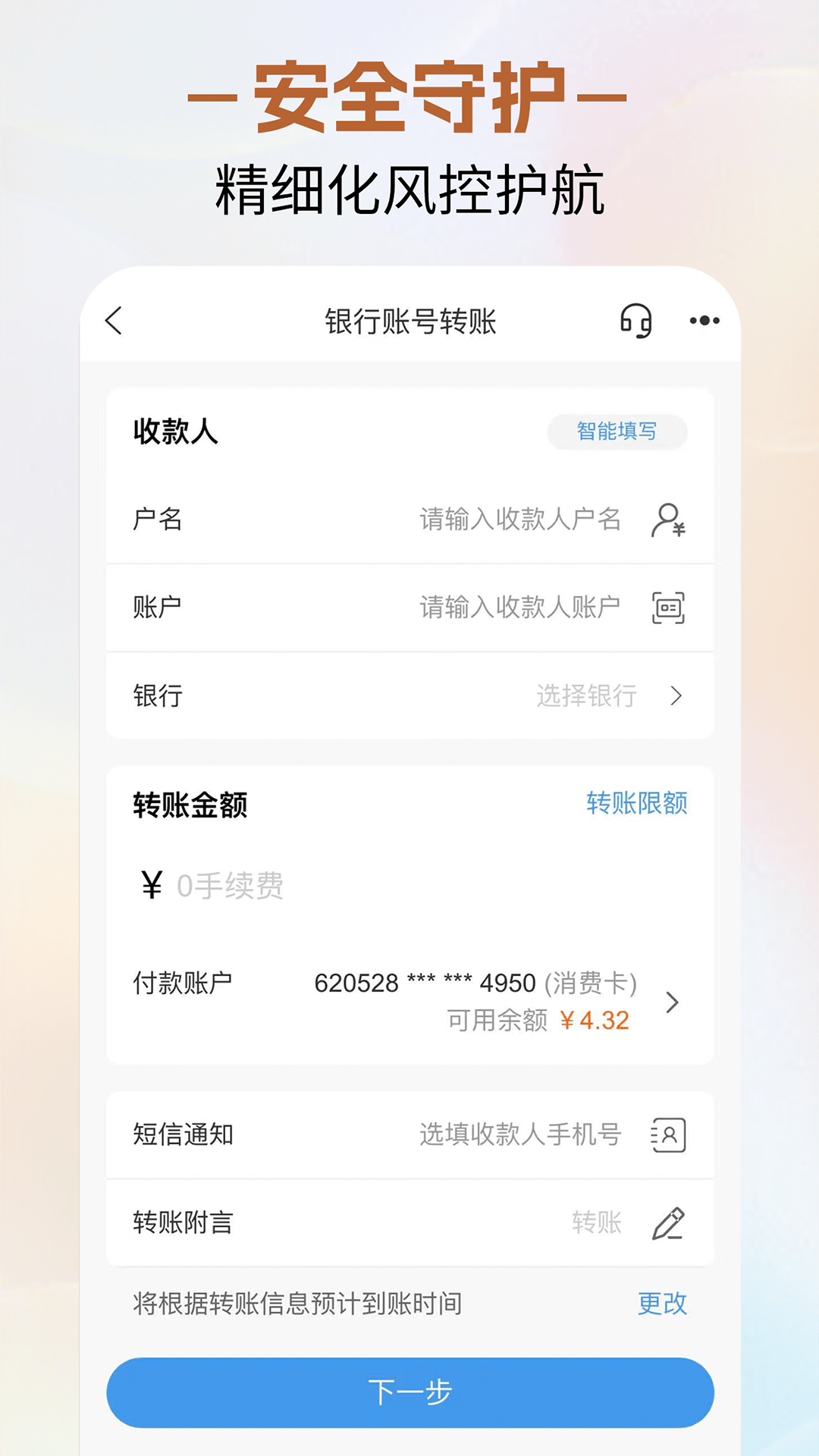Open contact picker for 短信通知

(x=667, y=1135)
